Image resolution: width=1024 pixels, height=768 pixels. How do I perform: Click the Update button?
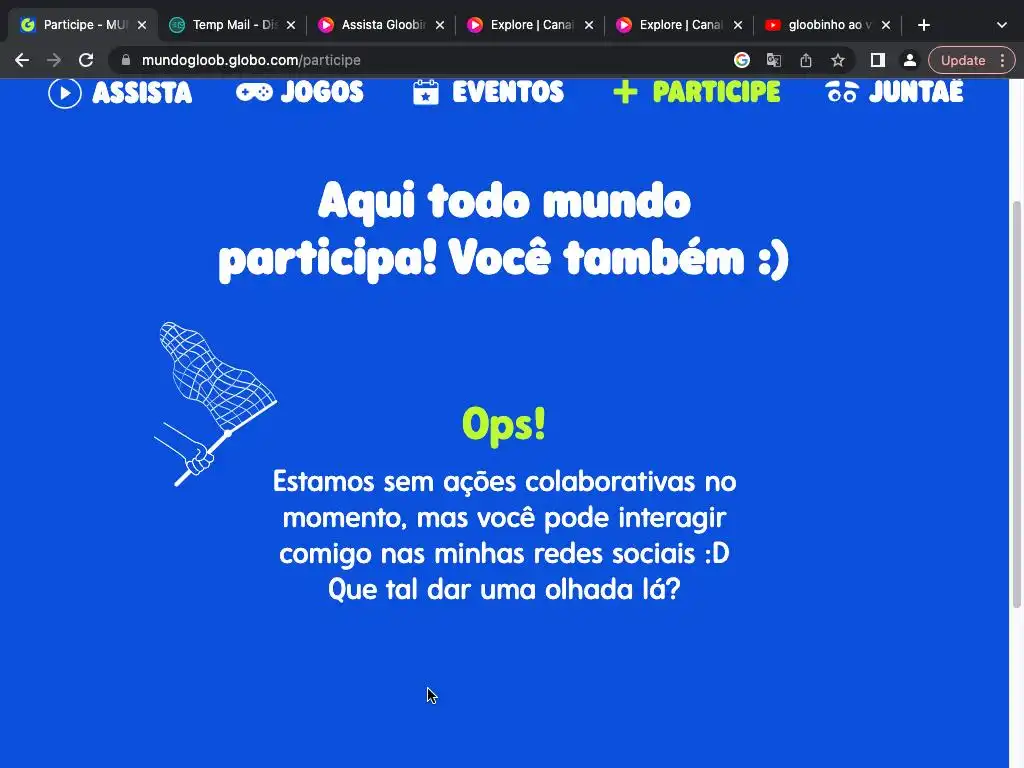(x=963, y=60)
